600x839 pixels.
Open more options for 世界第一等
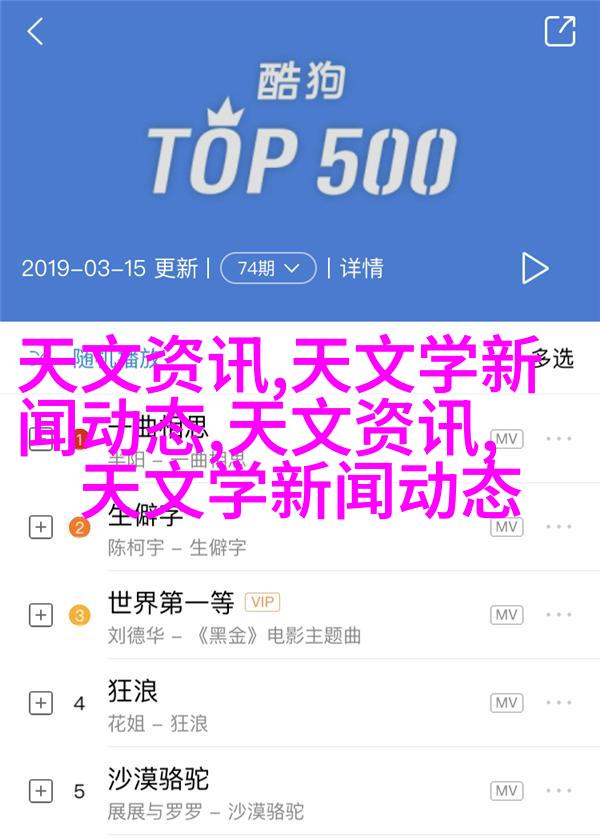[x=559, y=615]
